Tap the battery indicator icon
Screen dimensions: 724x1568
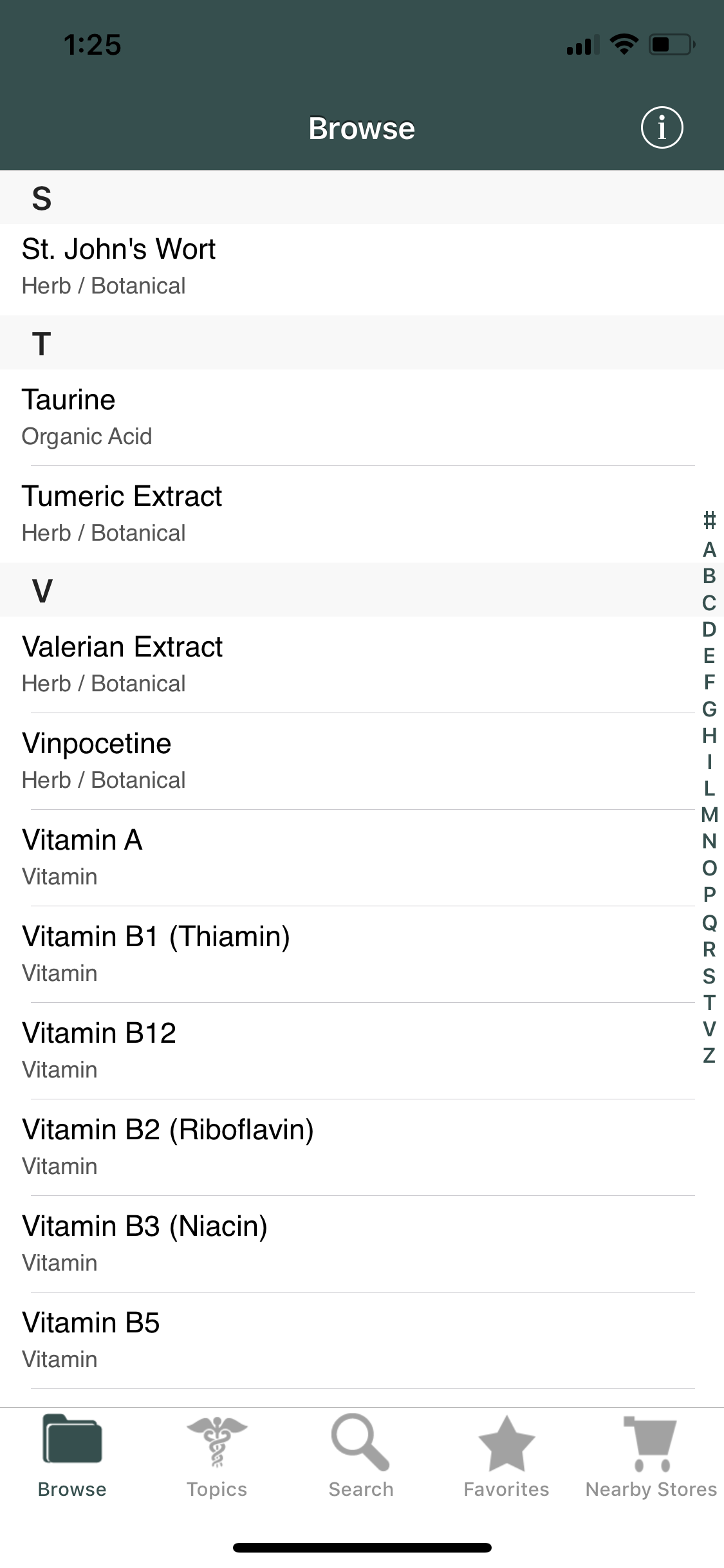(x=669, y=44)
